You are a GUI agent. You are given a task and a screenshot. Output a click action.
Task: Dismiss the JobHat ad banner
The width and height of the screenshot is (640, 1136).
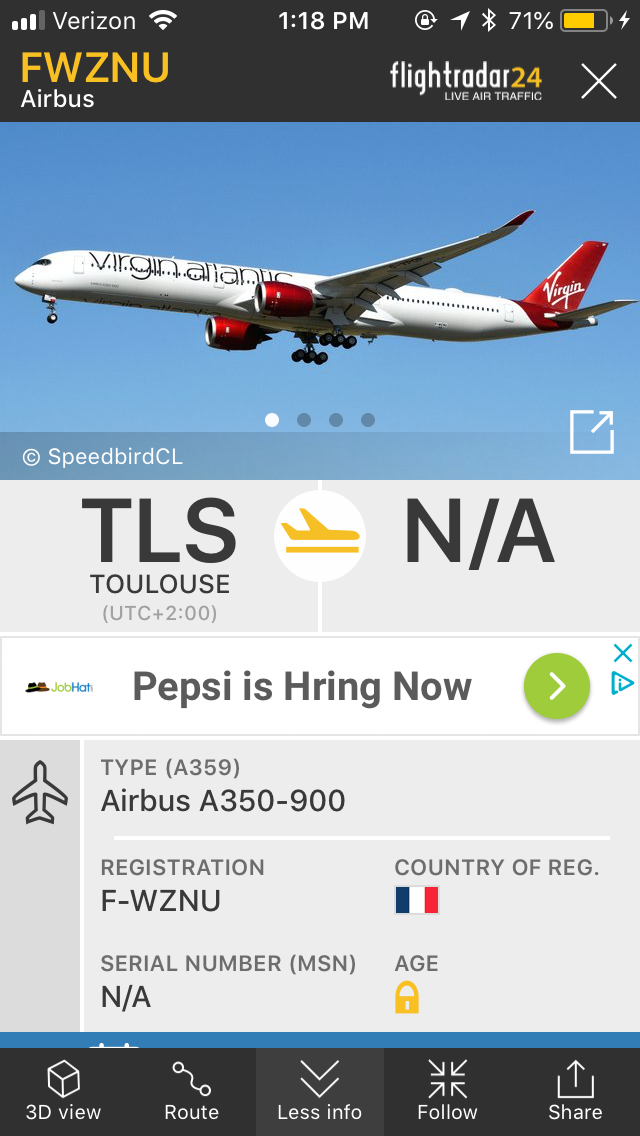point(622,654)
